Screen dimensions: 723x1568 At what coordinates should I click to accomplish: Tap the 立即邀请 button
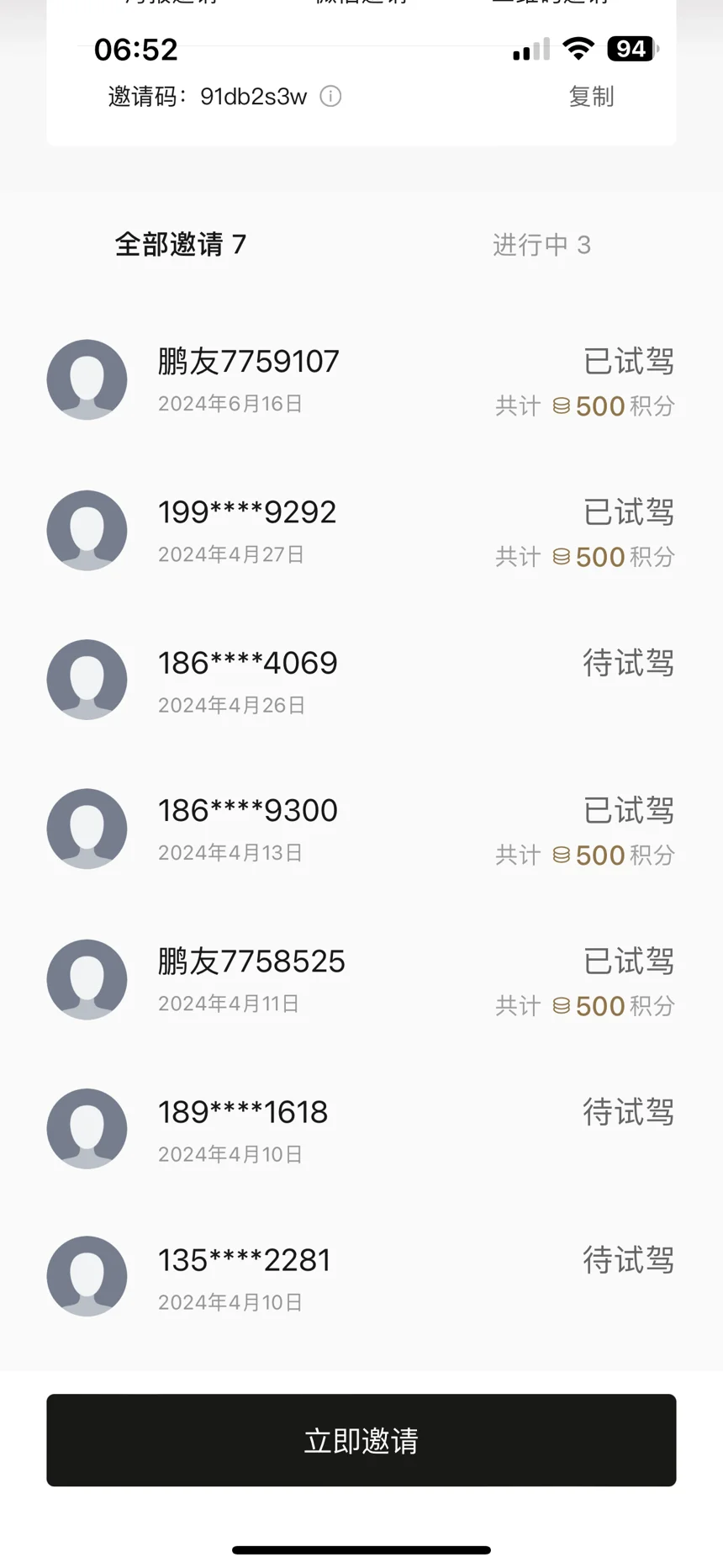pos(361,1440)
